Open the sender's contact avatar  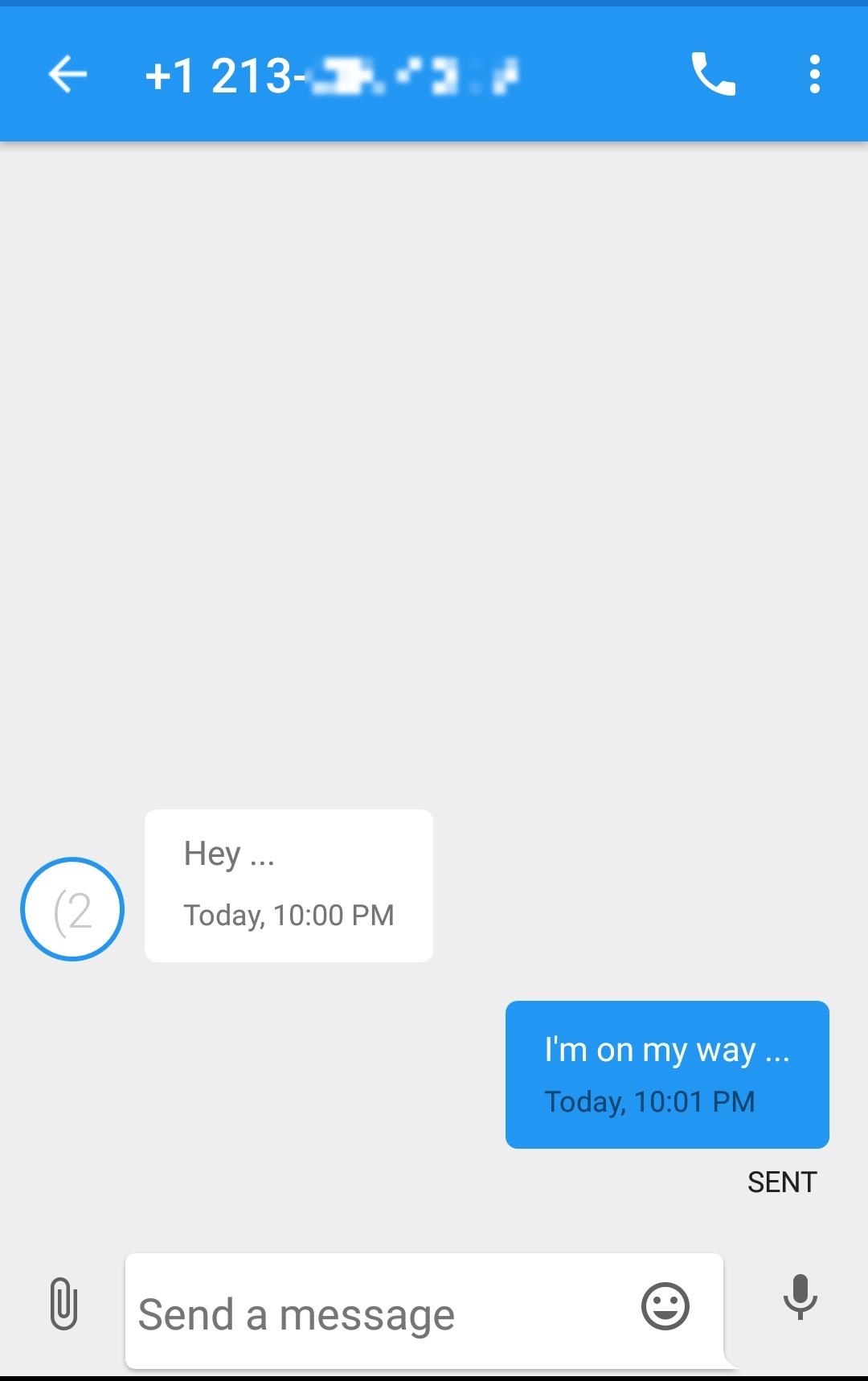pyautogui.click(x=72, y=909)
